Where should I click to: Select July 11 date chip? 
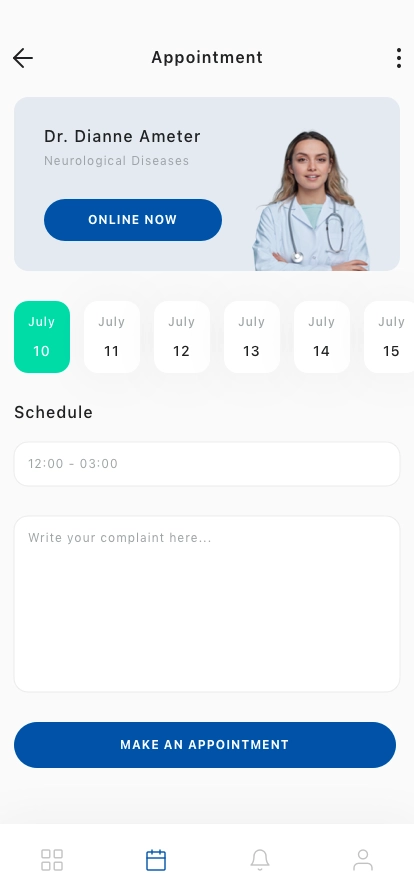click(112, 337)
